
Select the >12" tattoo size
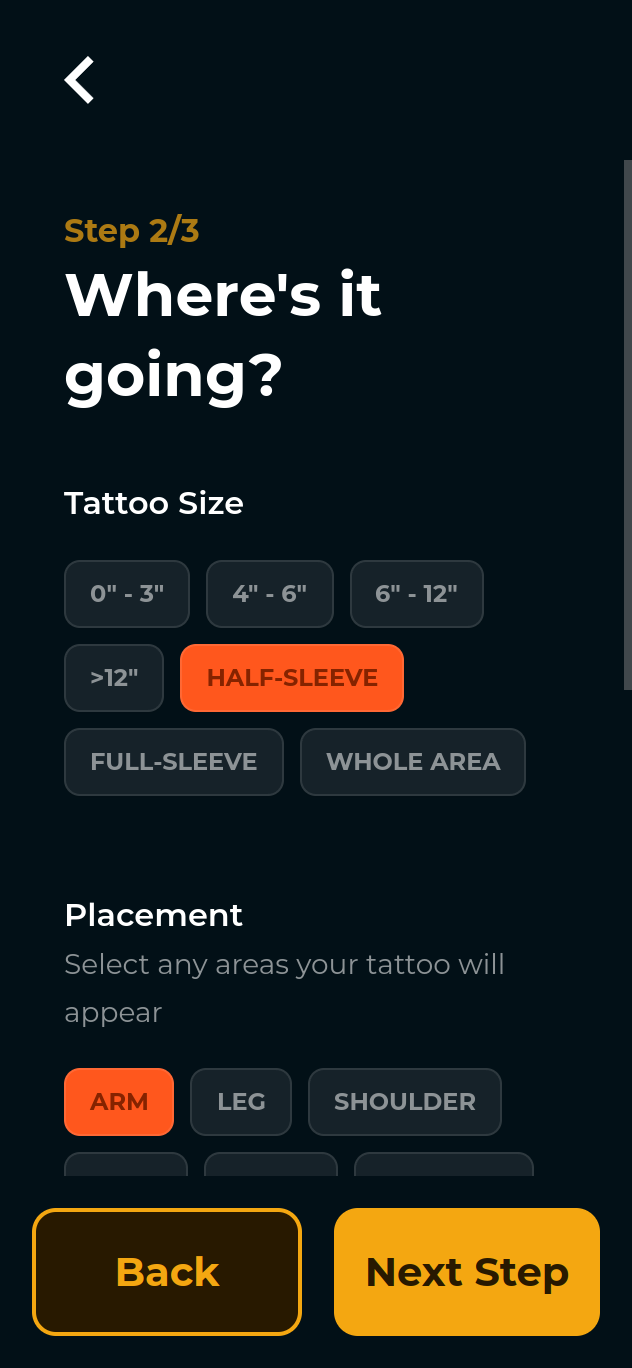pos(114,678)
